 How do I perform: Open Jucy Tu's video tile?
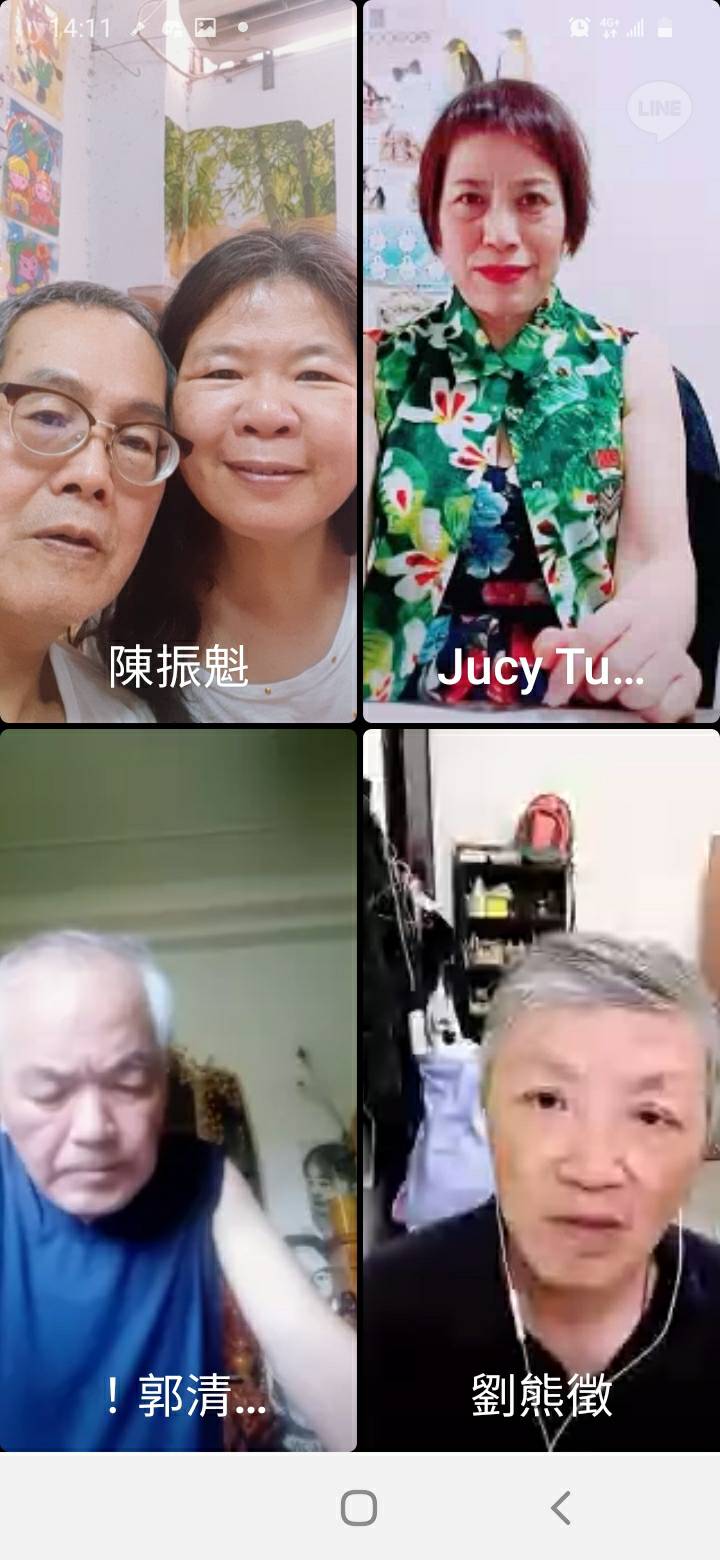coord(541,360)
